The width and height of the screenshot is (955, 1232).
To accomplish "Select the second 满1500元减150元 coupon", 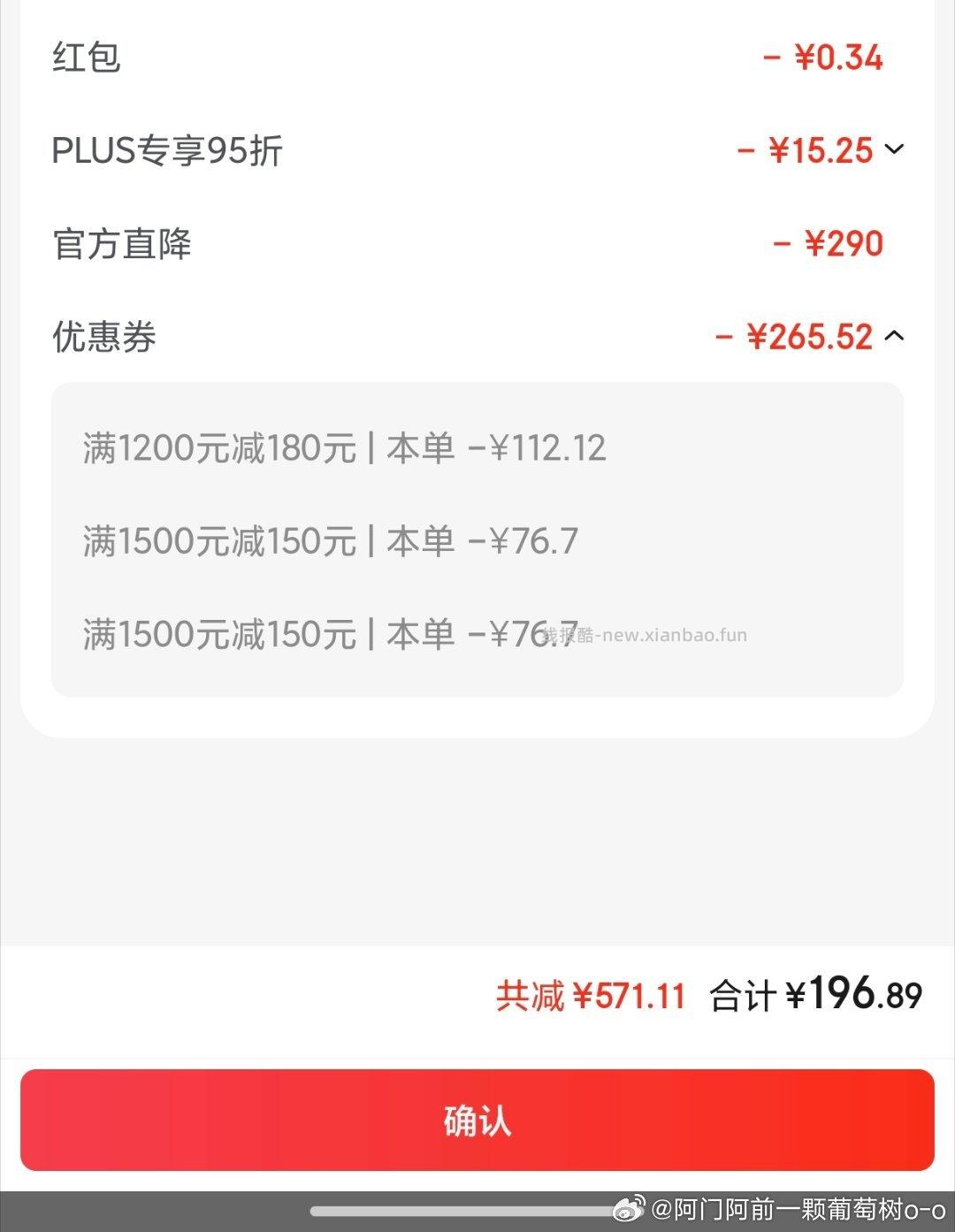I will 327,633.
